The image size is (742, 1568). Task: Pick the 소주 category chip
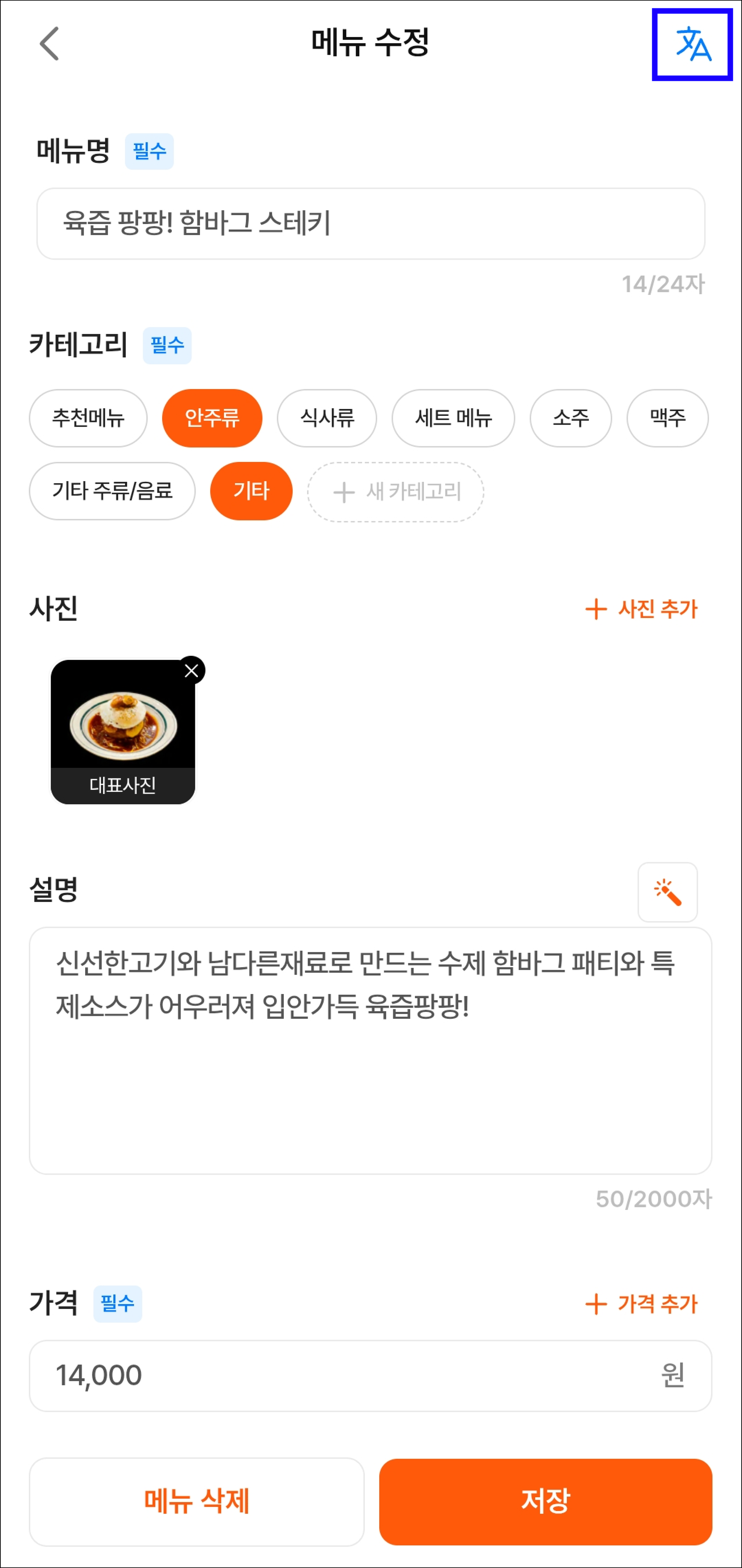tap(571, 418)
